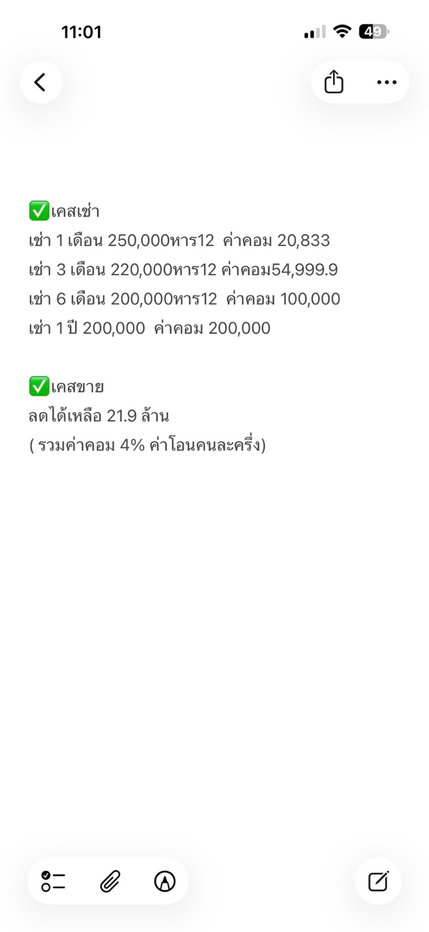The width and height of the screenshot is (429, 932).
Task: Go back to the notes list
Action: point(40,82)
